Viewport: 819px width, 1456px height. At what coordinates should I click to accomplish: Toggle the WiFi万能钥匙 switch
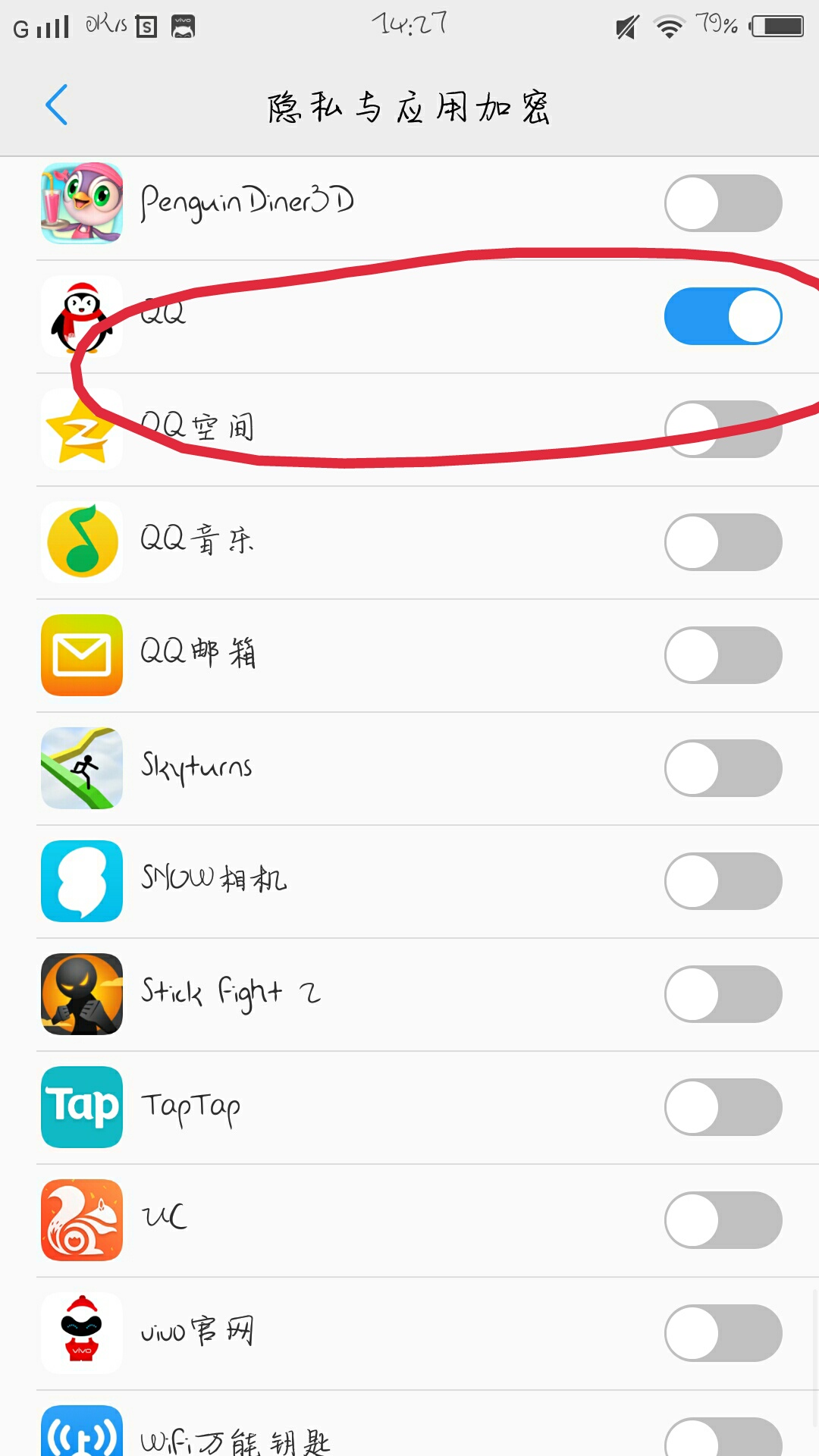[x=723, y=1437]
